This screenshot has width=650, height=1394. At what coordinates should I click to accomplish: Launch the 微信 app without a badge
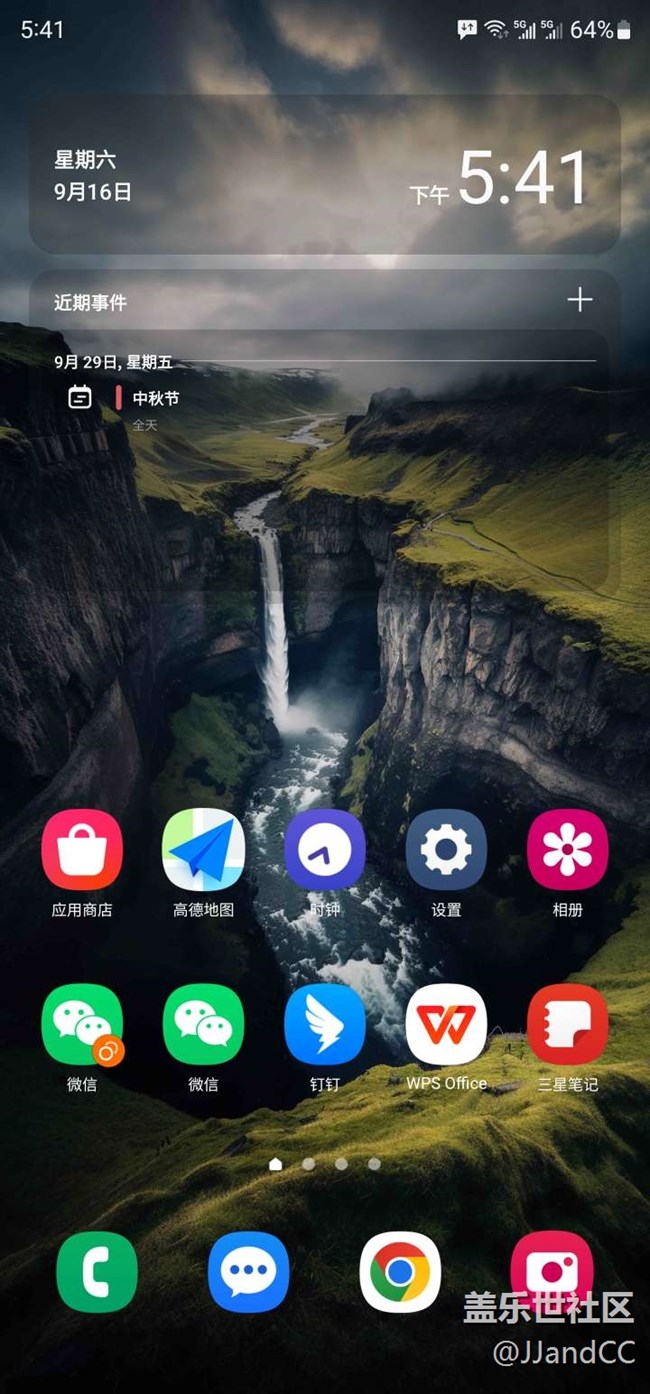pyautogui.click(x=204, y=1025)
